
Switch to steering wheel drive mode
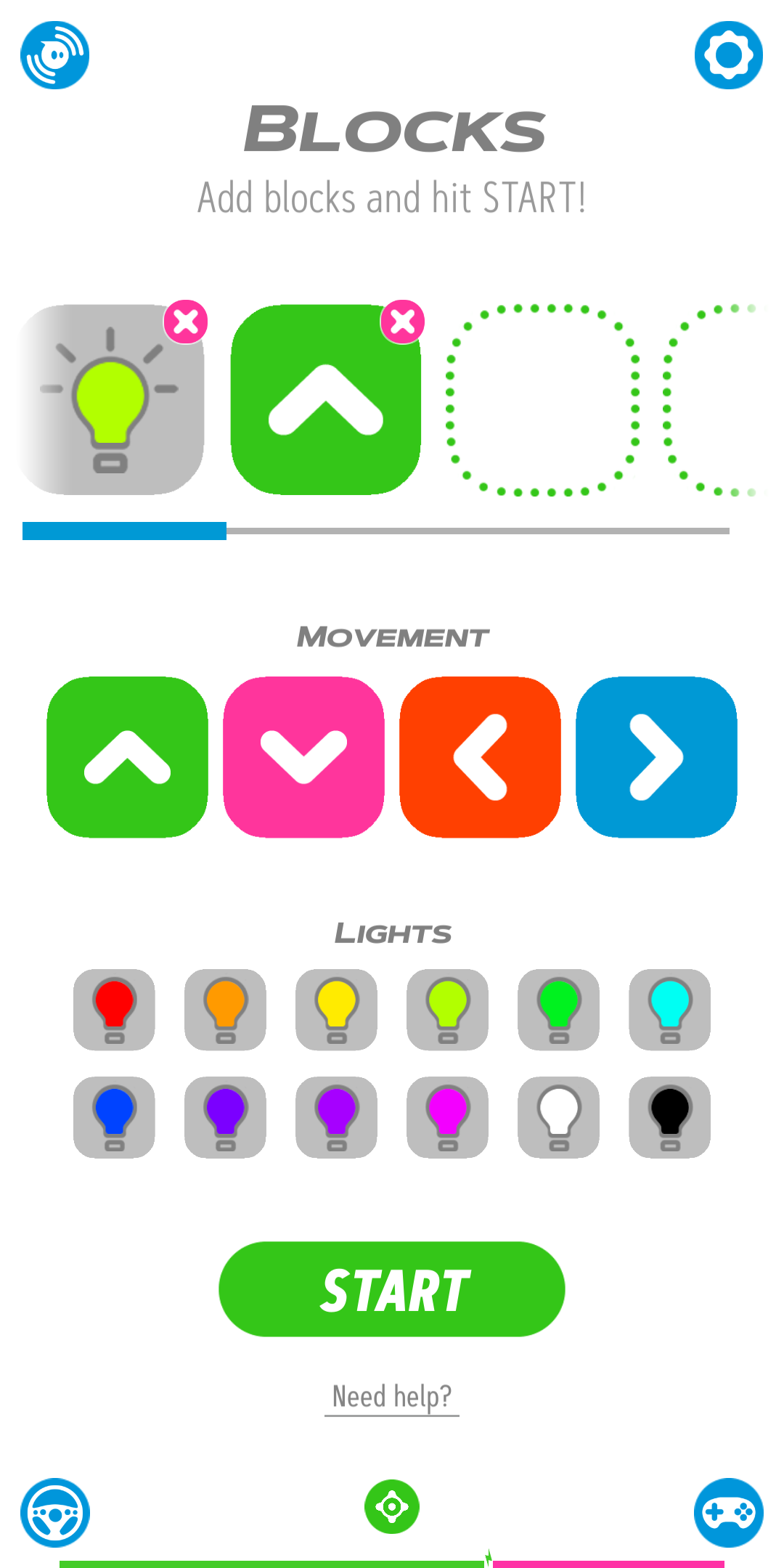pyautogui.click(x=55, y=1513)
